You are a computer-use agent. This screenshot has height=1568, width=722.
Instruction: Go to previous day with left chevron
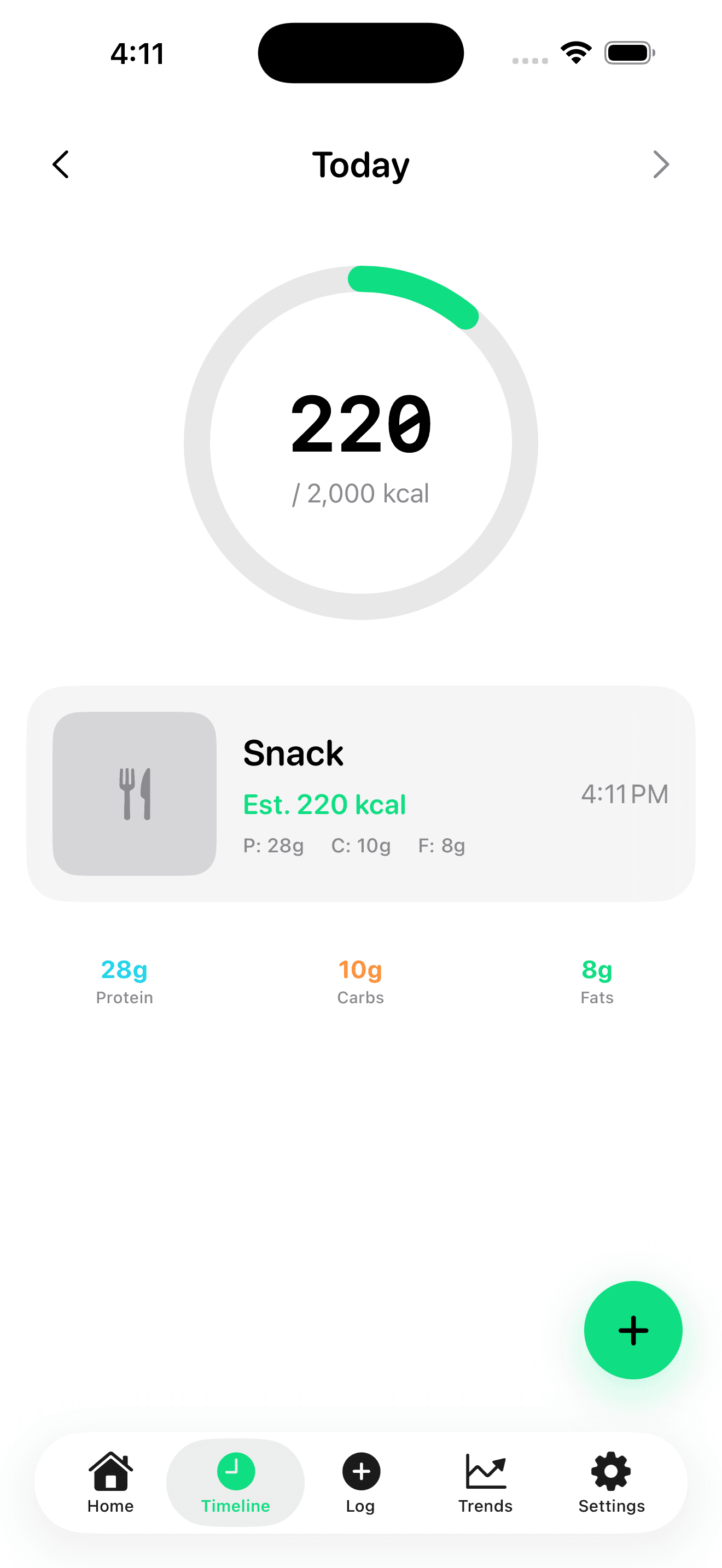click(60, 165)
